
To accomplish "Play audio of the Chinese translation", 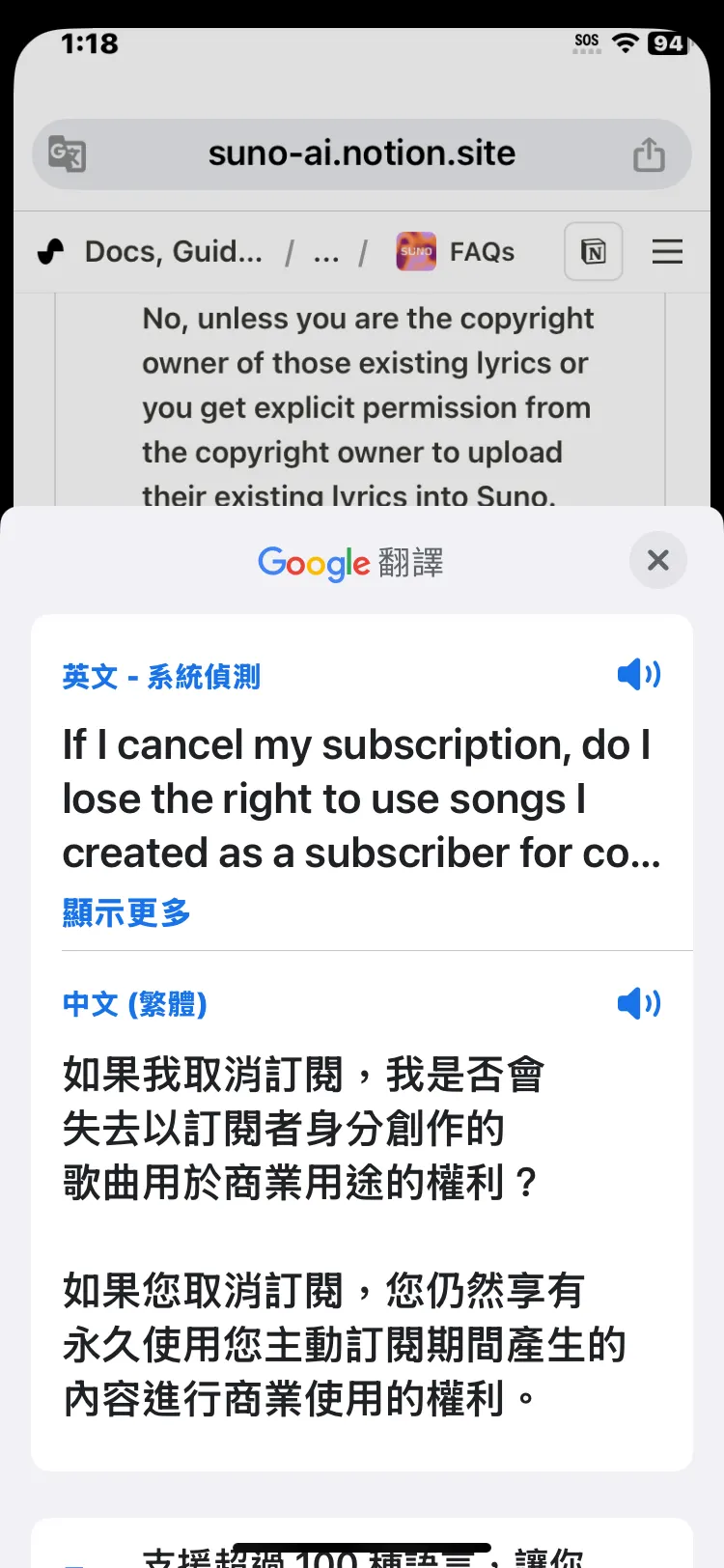I will tap(638, 1003).
